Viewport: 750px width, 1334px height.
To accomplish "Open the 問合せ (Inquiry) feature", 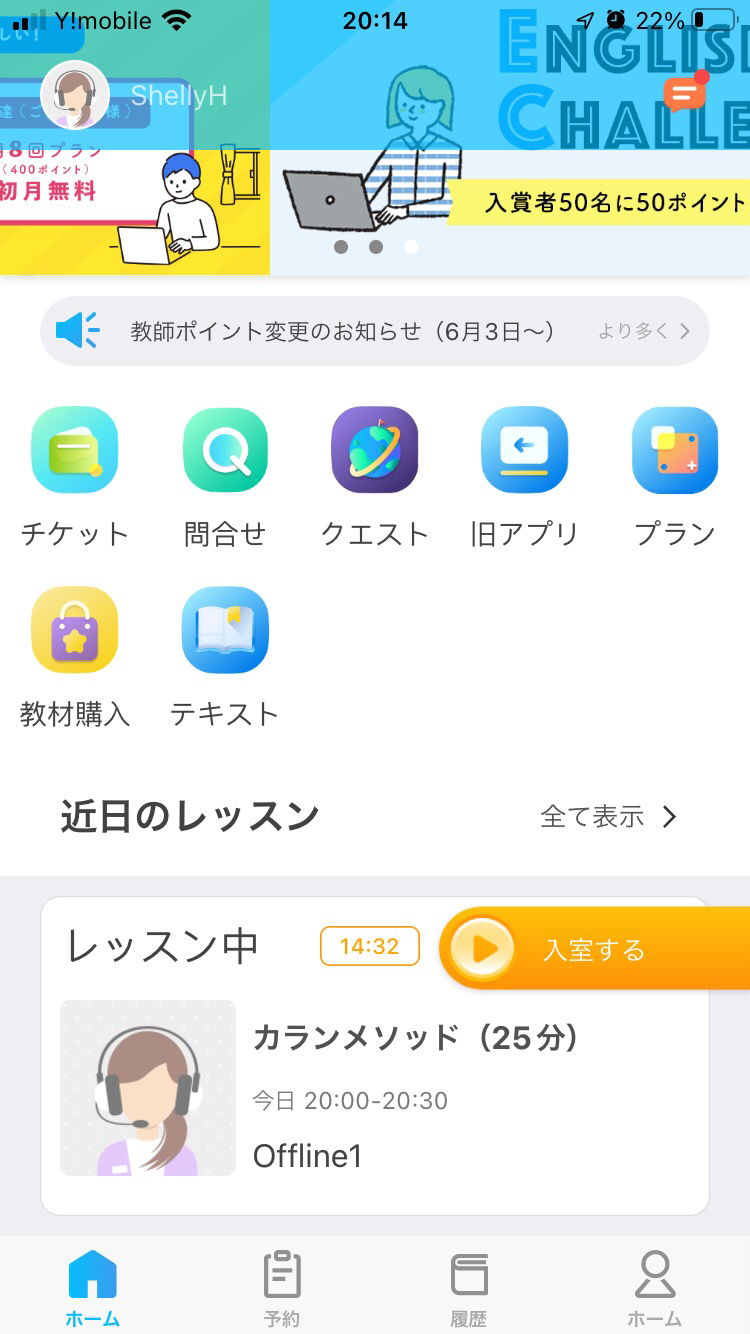I will click(x=225, y=450).
